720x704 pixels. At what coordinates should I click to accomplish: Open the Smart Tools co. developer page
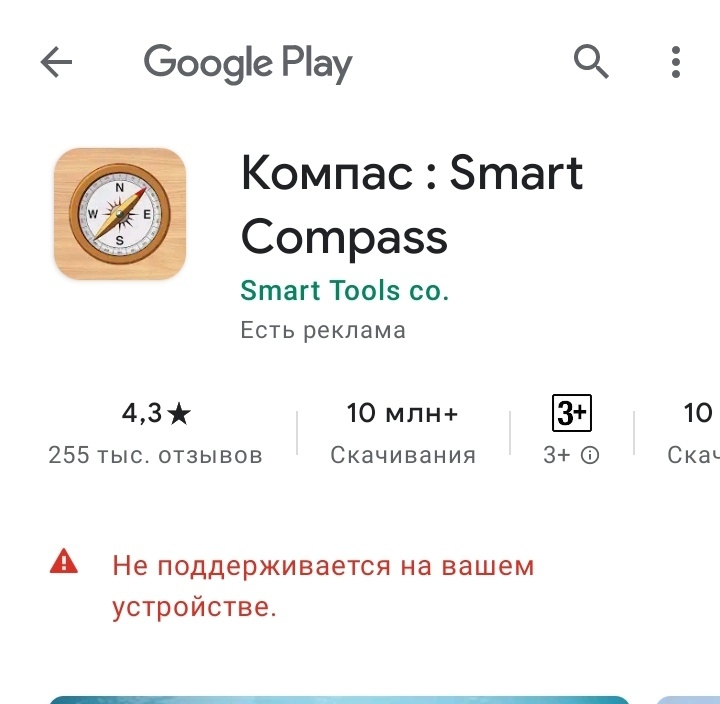click(345, 290)
